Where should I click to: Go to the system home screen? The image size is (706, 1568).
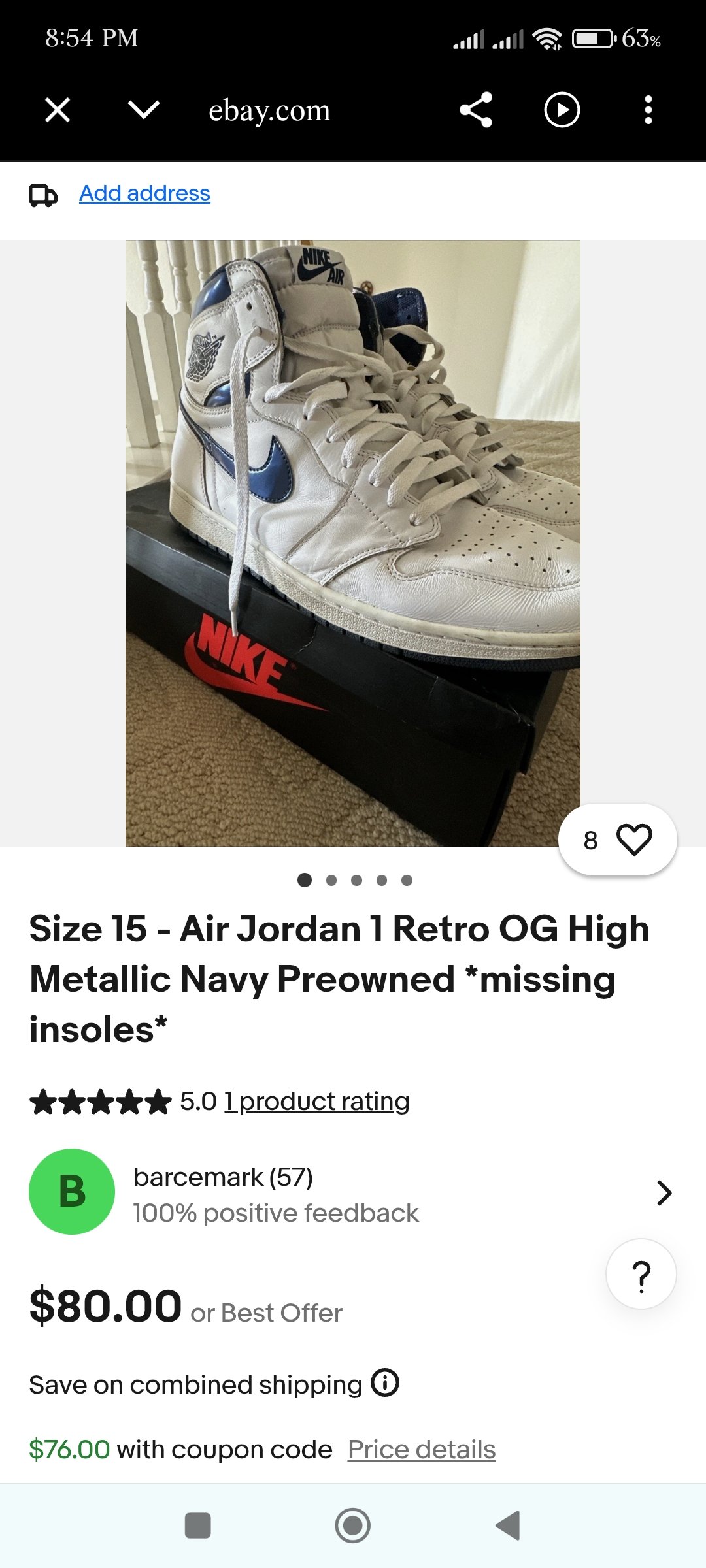(353, 1526)
